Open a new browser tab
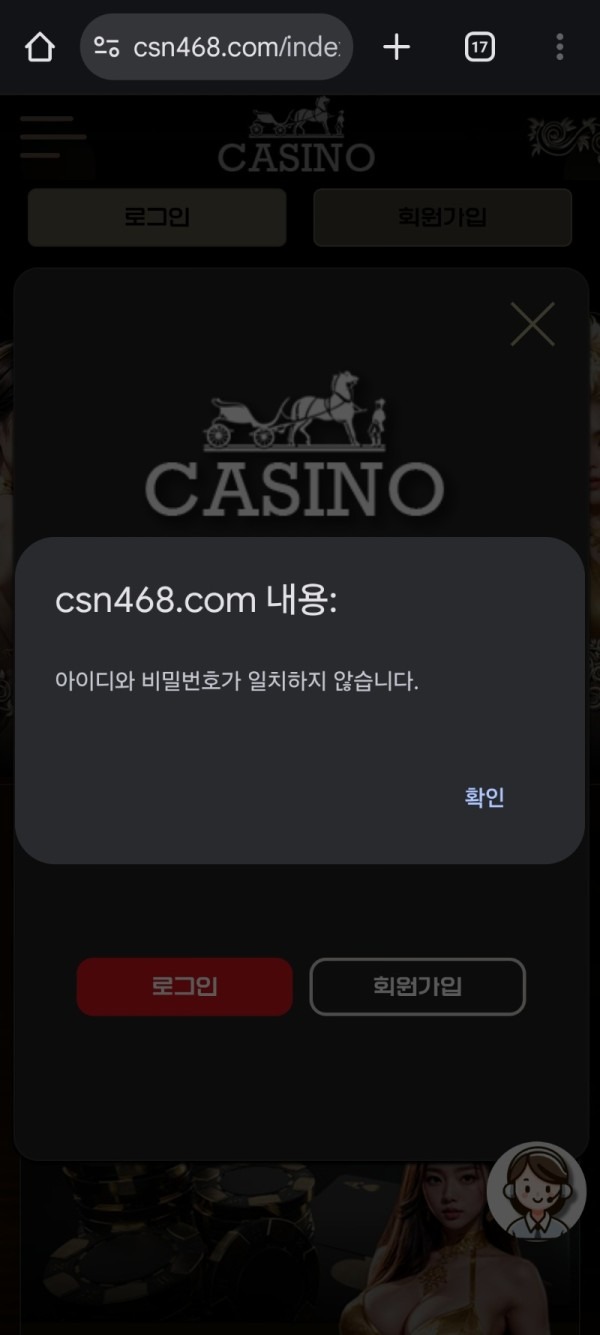 pyautogui.click(x=397, y=47)
